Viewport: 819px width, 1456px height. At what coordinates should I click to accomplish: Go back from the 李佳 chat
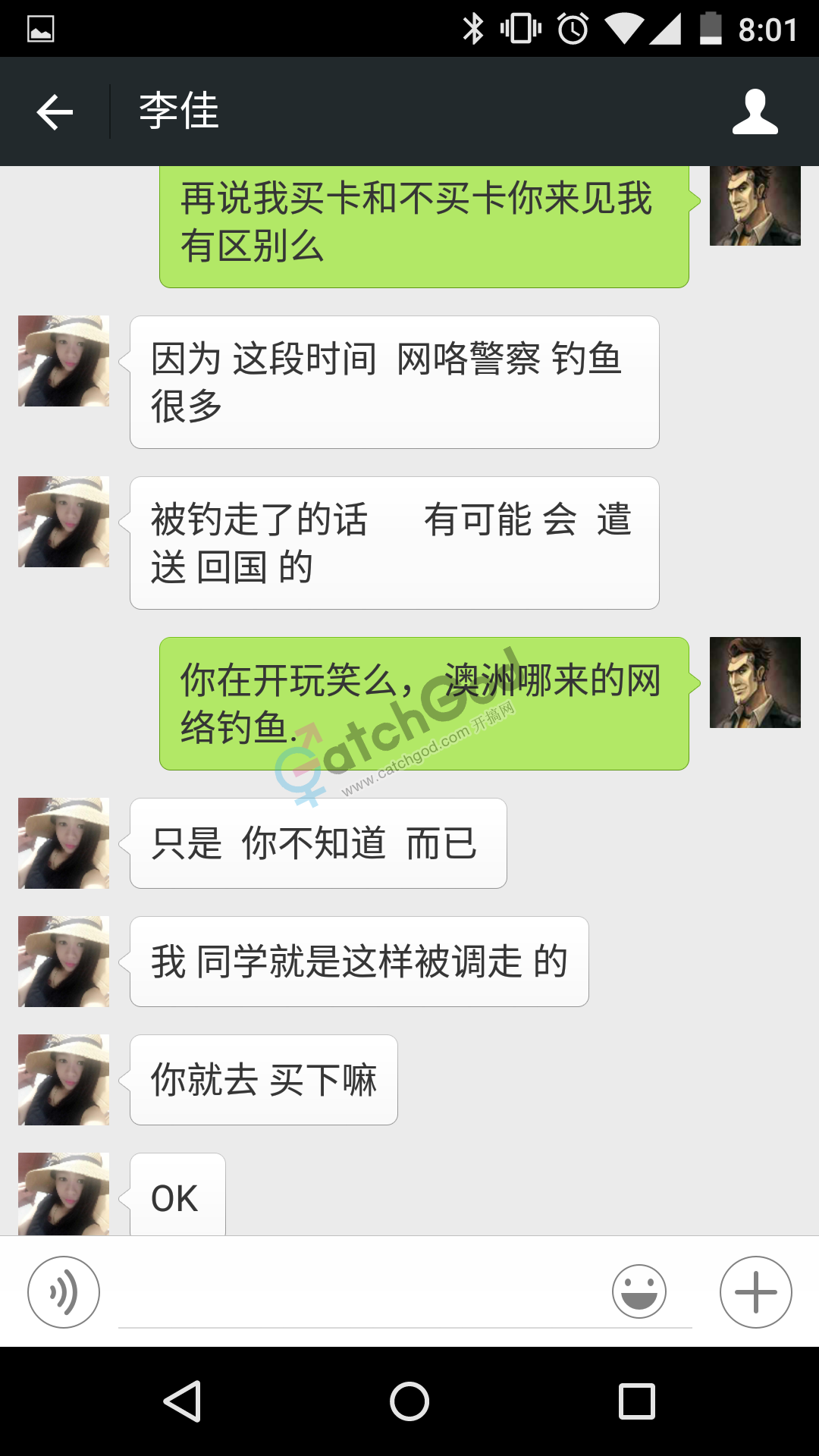pos(55,112)
